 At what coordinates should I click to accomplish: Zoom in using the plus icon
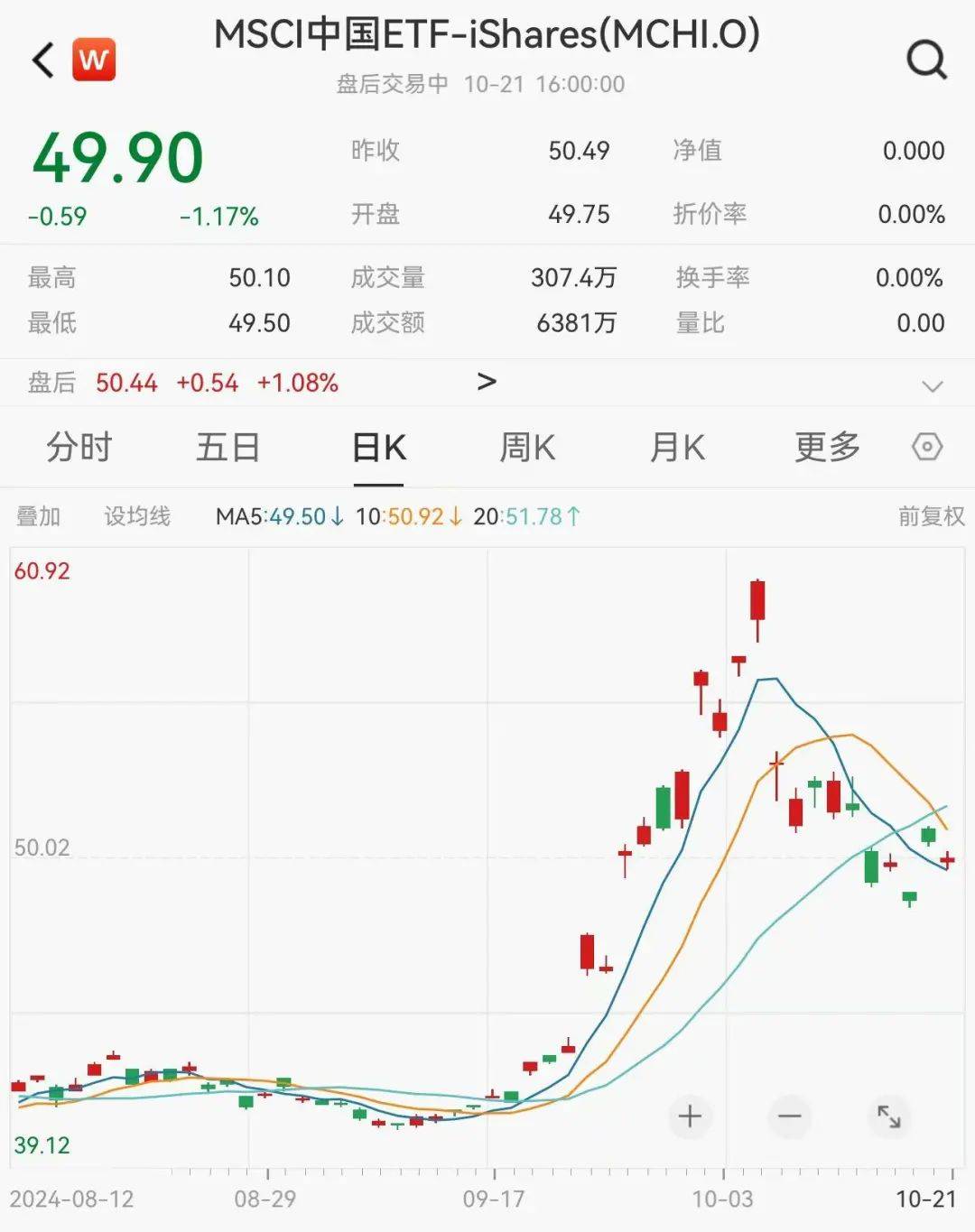coord(690,1116)
